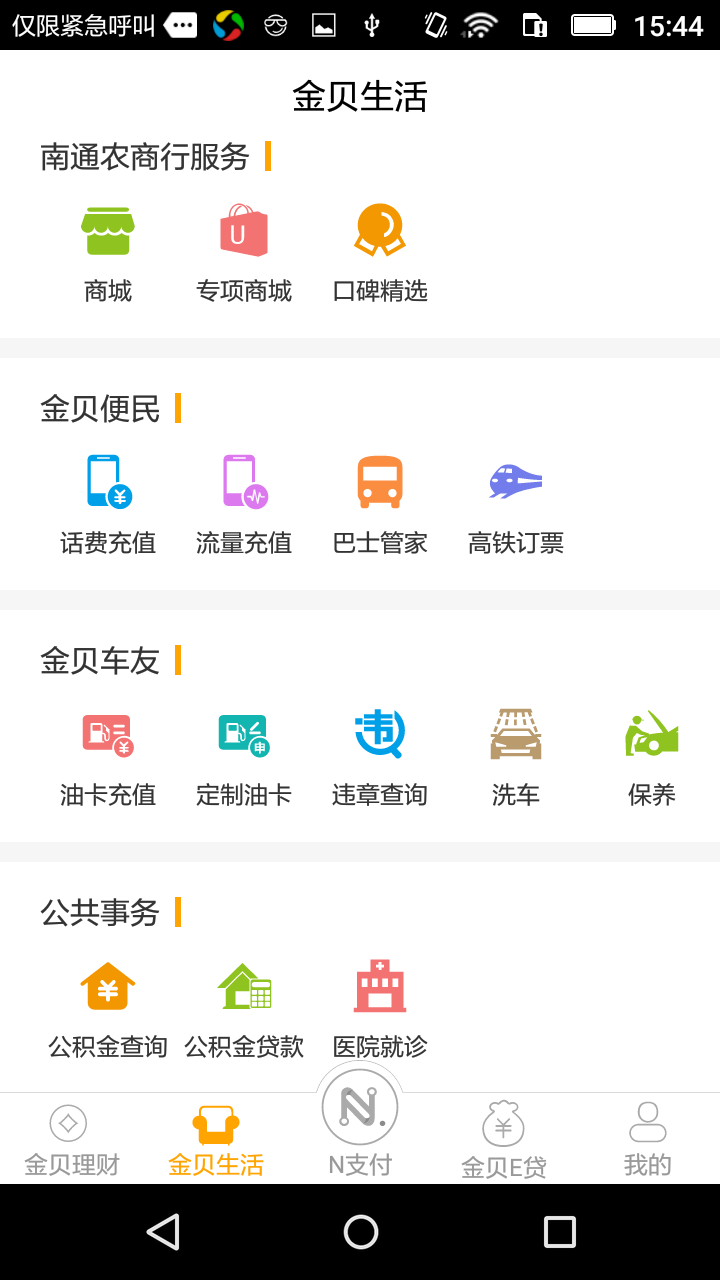720x1280 pixels.
Task: Tap the 洗车 car wash item
Action: pyautogui.click(x=516, y=758)
